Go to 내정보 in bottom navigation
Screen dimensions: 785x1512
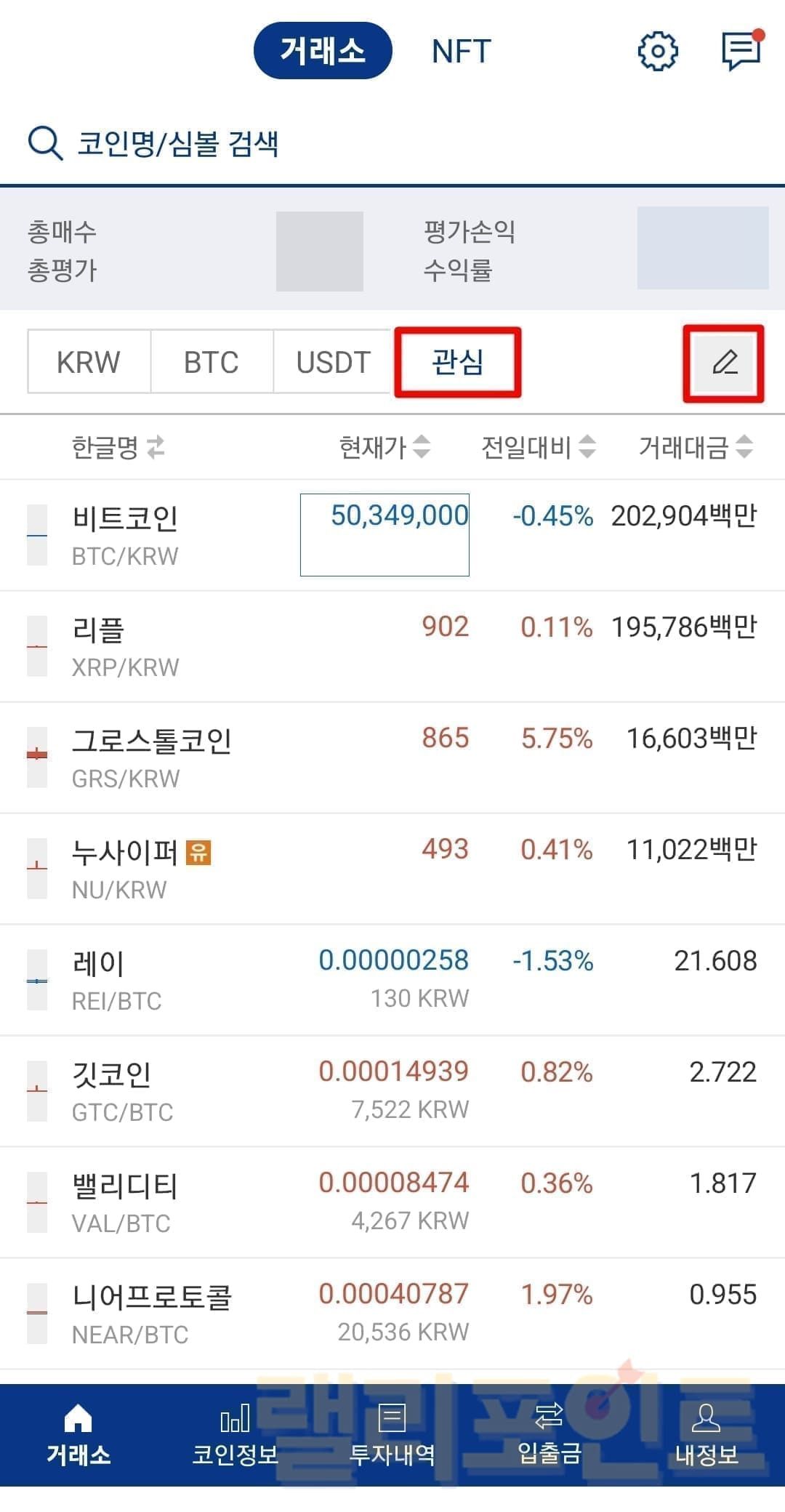point(706,1434)
